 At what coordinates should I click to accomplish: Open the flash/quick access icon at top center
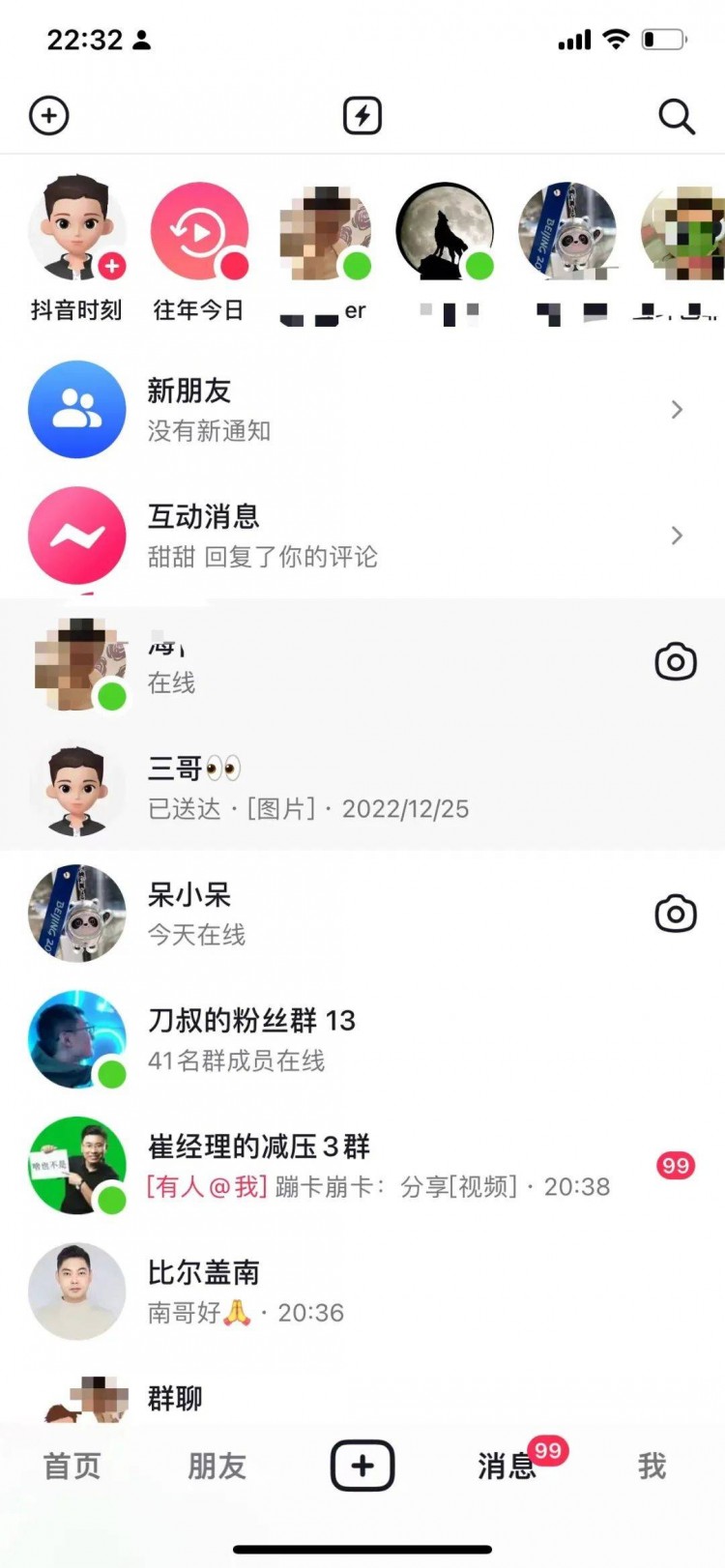tap(362, 115)
